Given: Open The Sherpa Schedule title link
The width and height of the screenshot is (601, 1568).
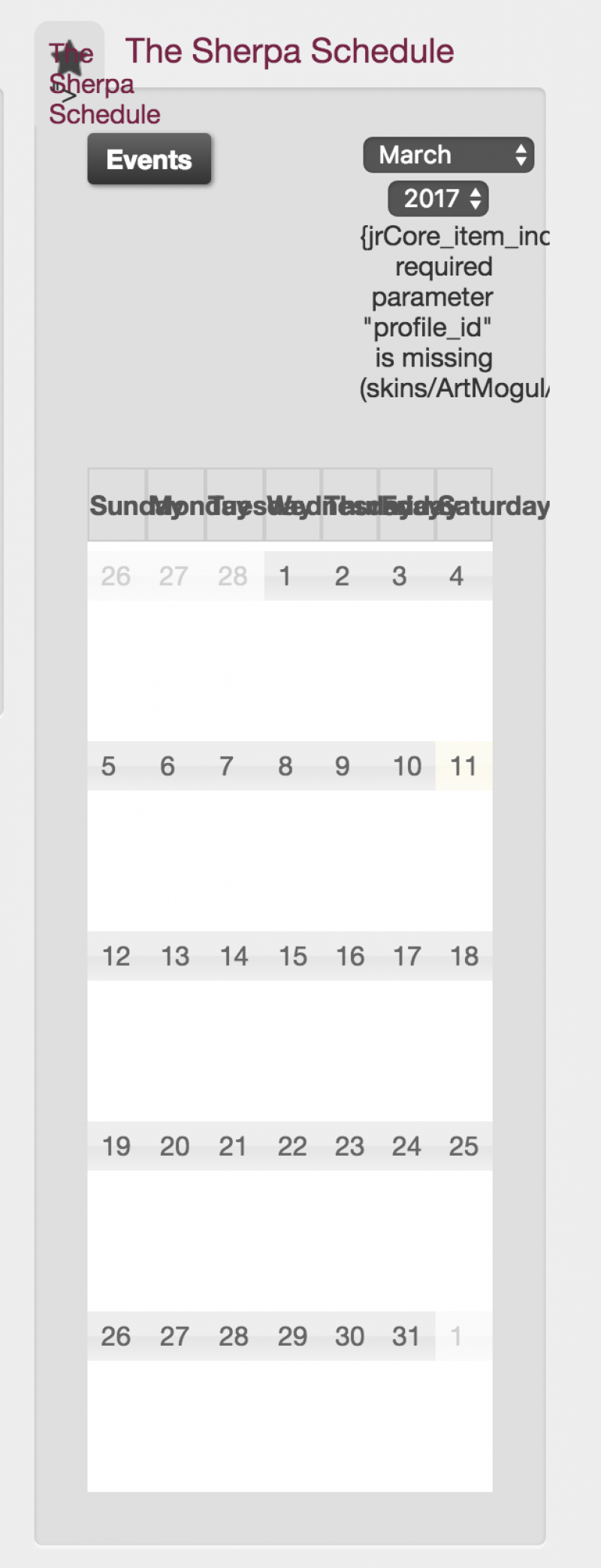Looking at the screenshot, I should coord(289,51).
